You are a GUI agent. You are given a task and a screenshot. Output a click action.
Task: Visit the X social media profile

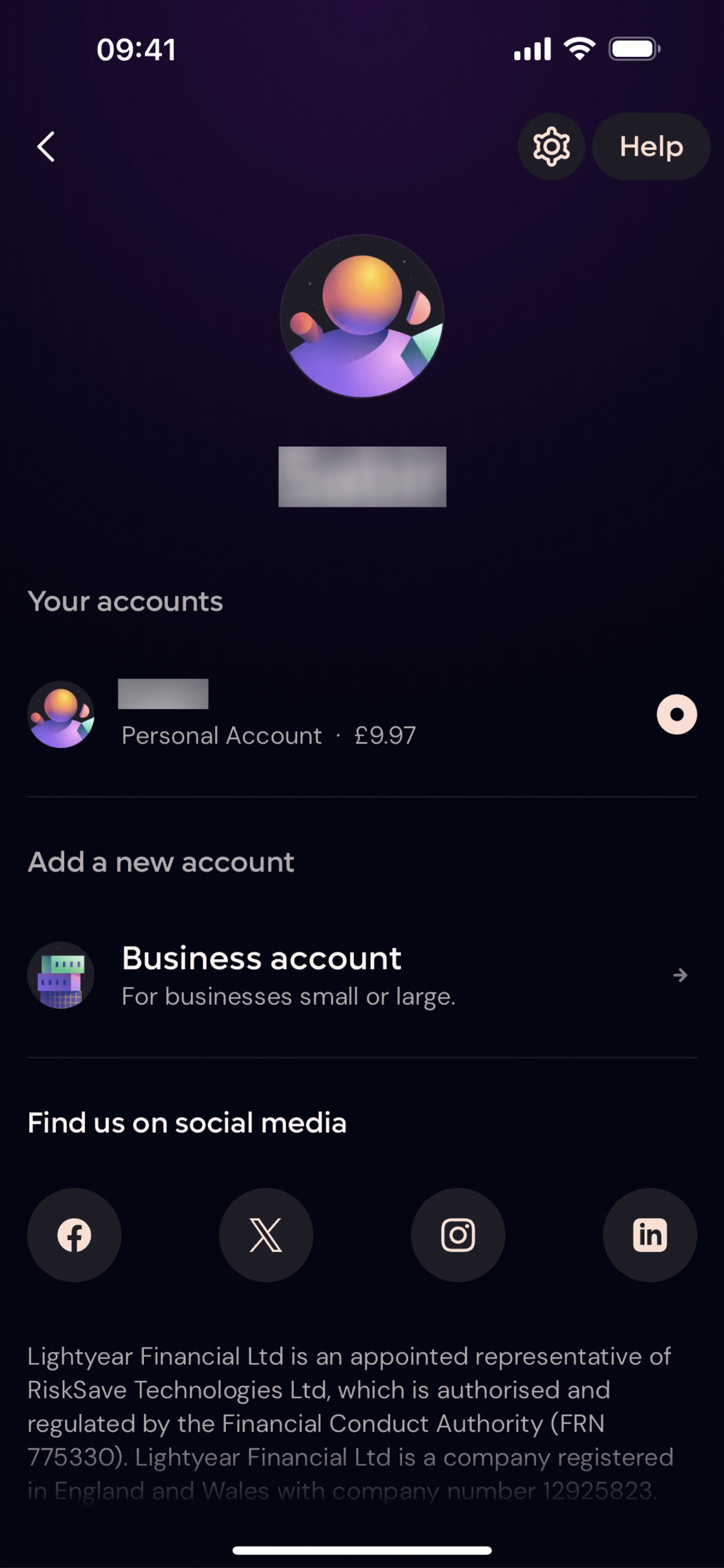point(266,1235)
